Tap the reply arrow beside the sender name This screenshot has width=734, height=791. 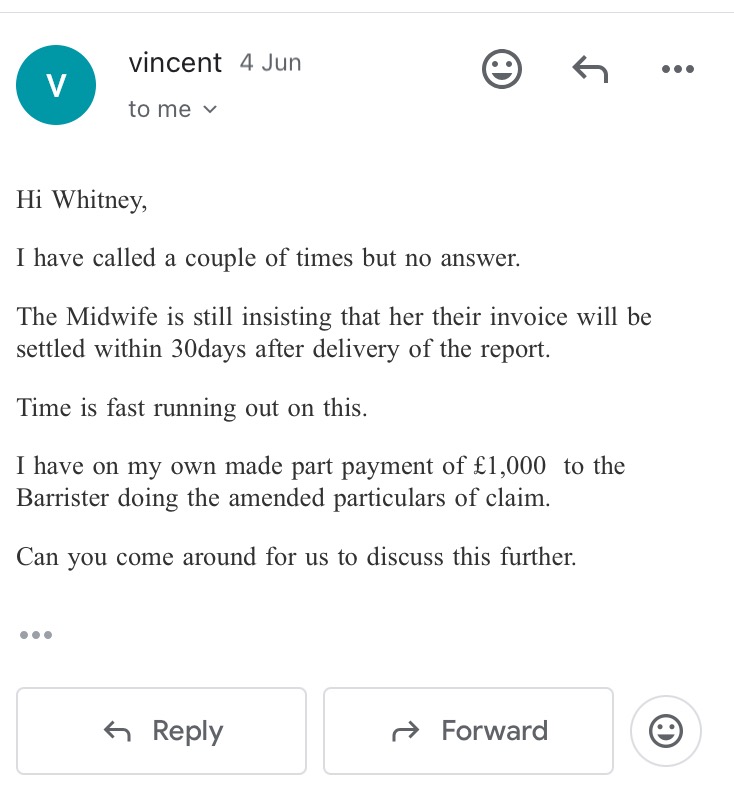click(590, 69)
